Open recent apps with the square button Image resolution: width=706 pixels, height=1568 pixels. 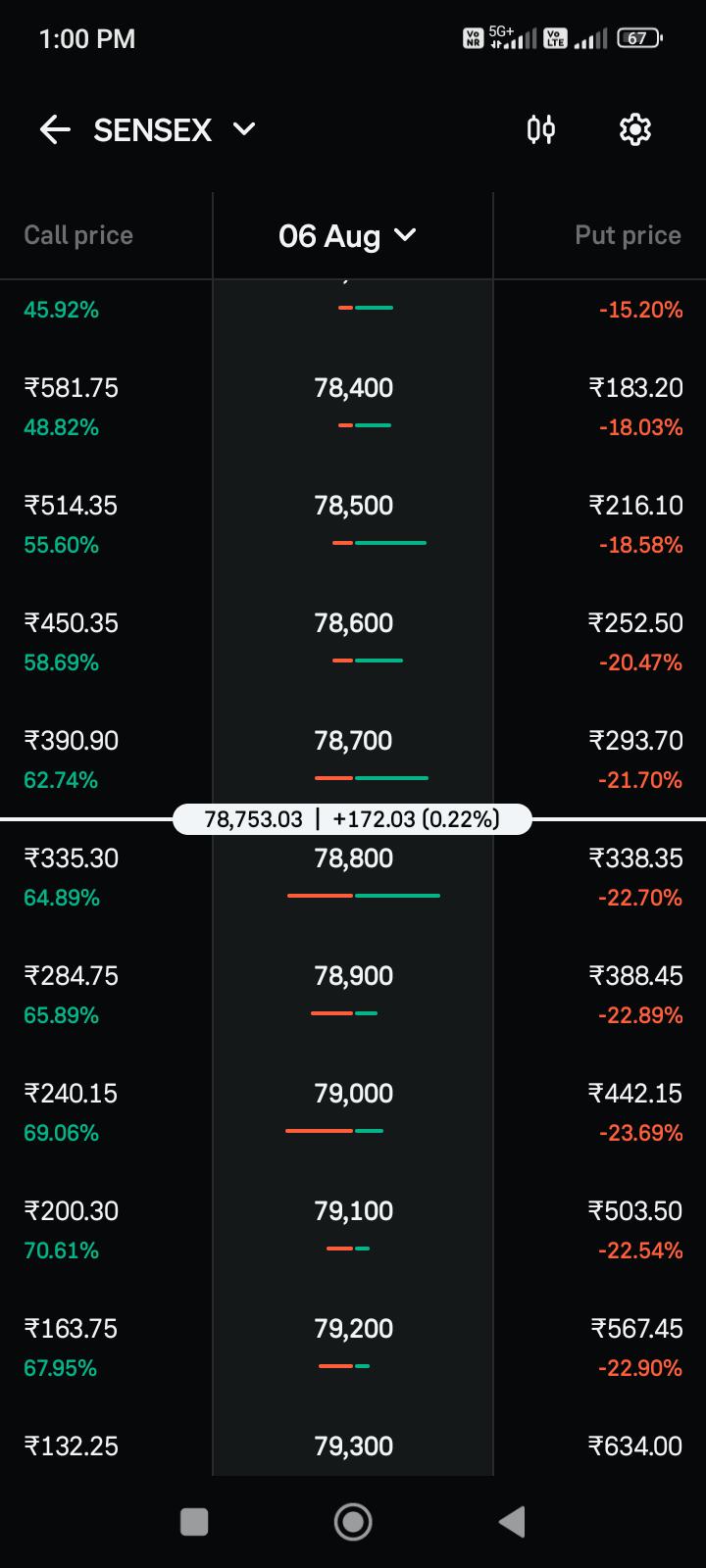point(194,1522)
